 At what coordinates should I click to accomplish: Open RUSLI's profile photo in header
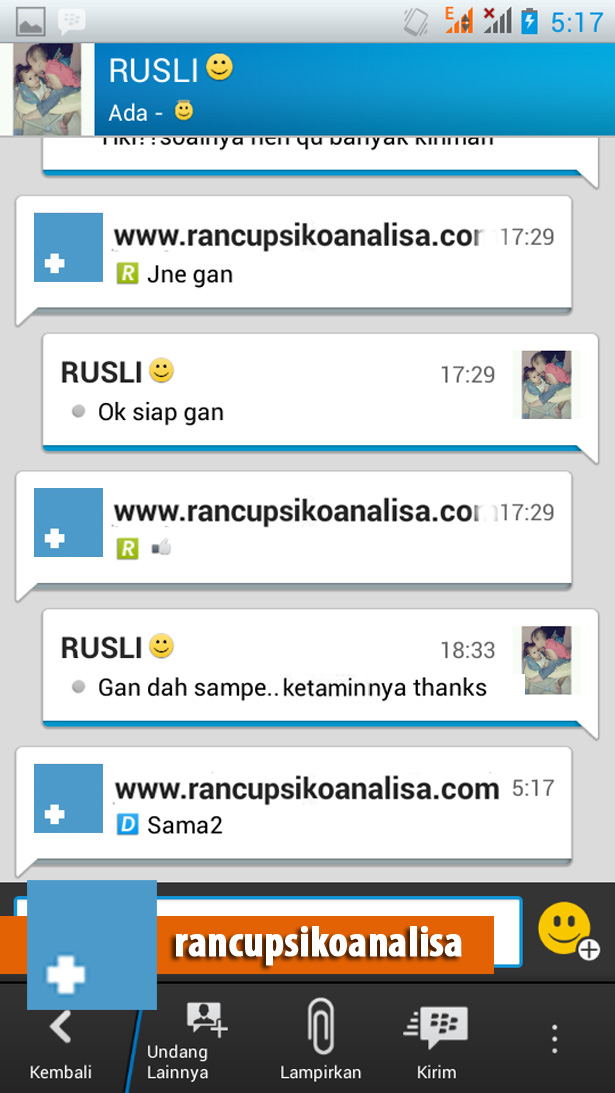pyautogui.click(x=46, y=90)
